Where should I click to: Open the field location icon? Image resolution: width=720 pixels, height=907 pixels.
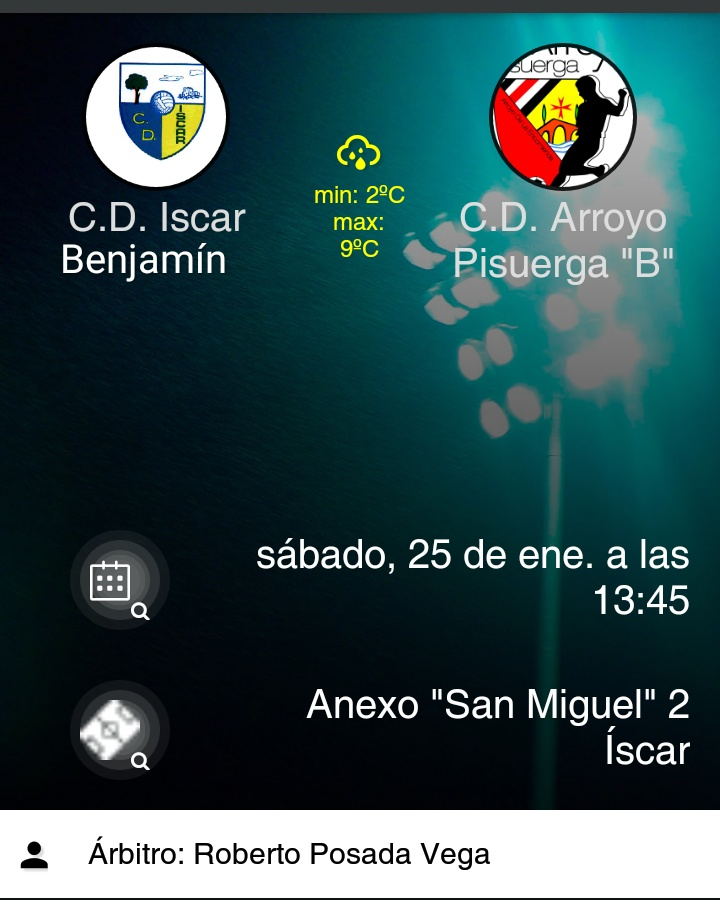pyautogui.click(x=119, y=730)
